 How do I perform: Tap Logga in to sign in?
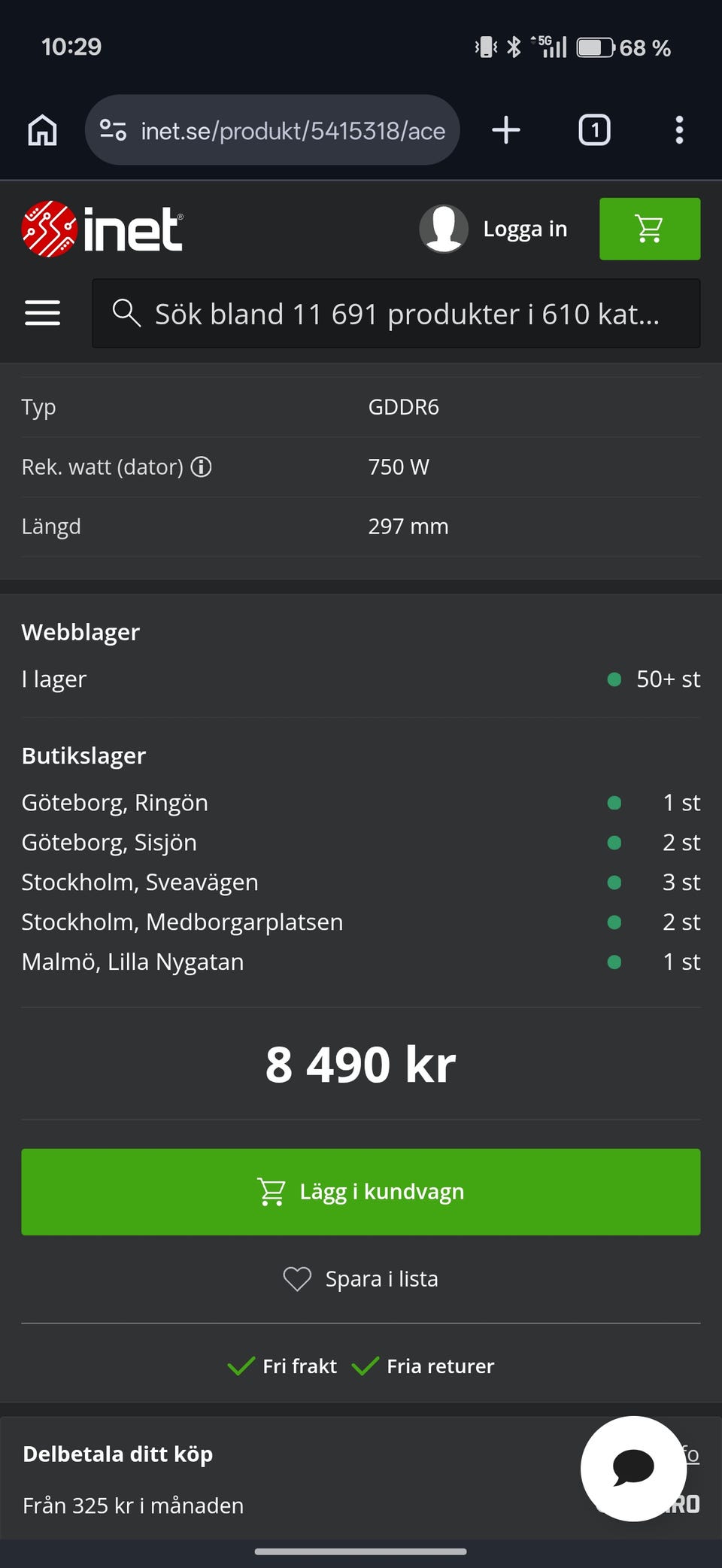(493, 229)
